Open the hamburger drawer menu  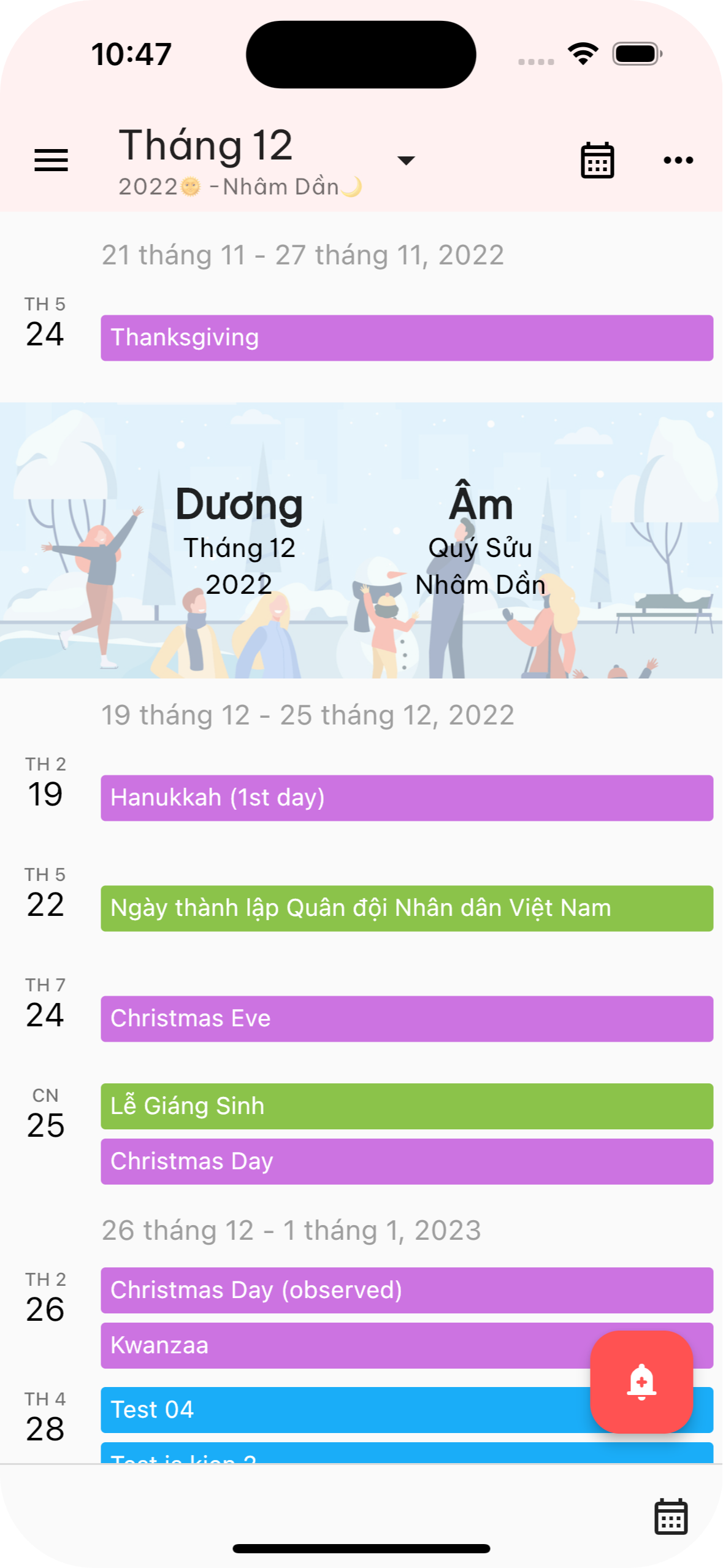click(51, 160)
